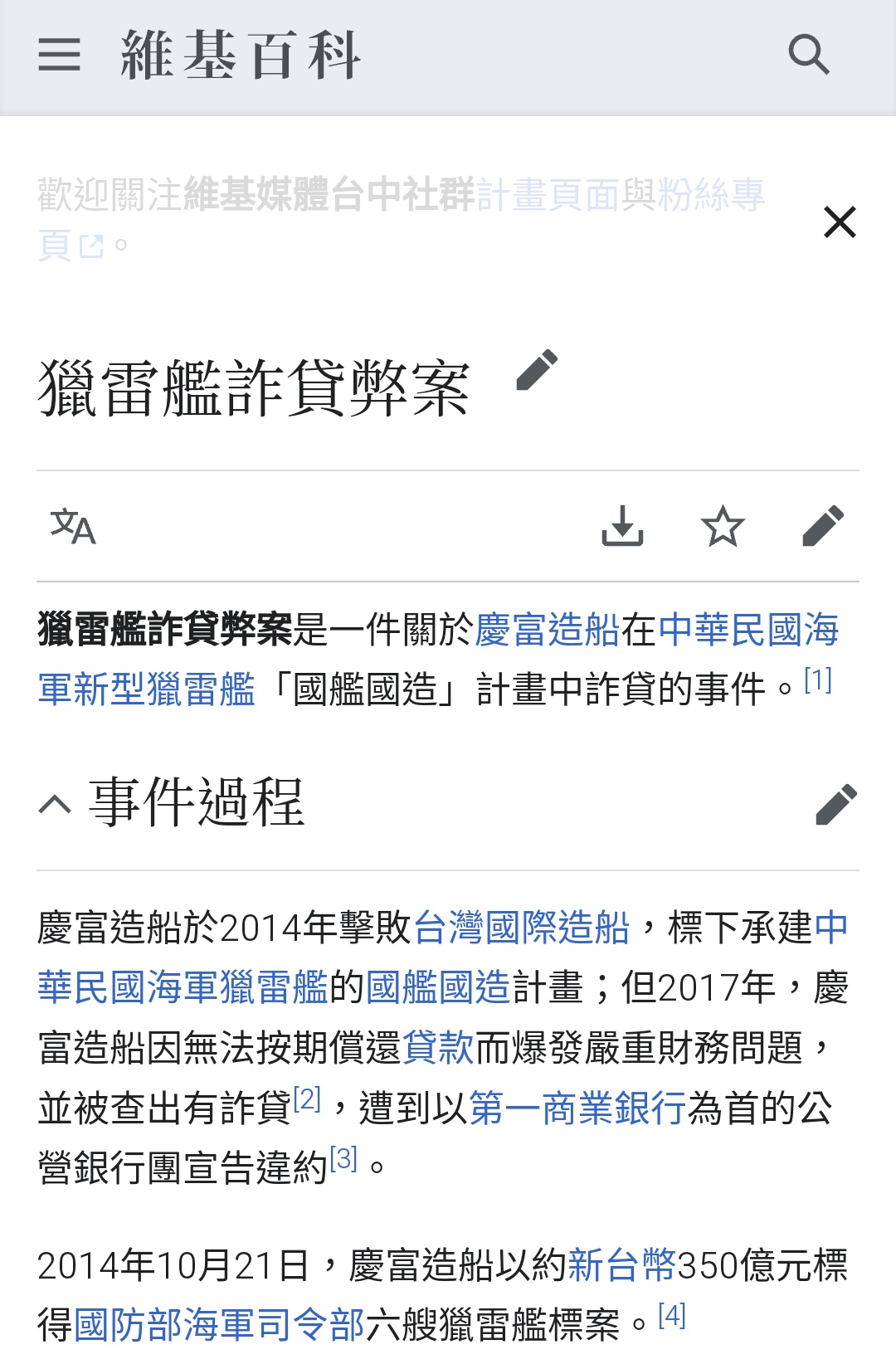896x1364 pixels.
Task: Dismiss the Taichung community banner
Action: [840, 222]
